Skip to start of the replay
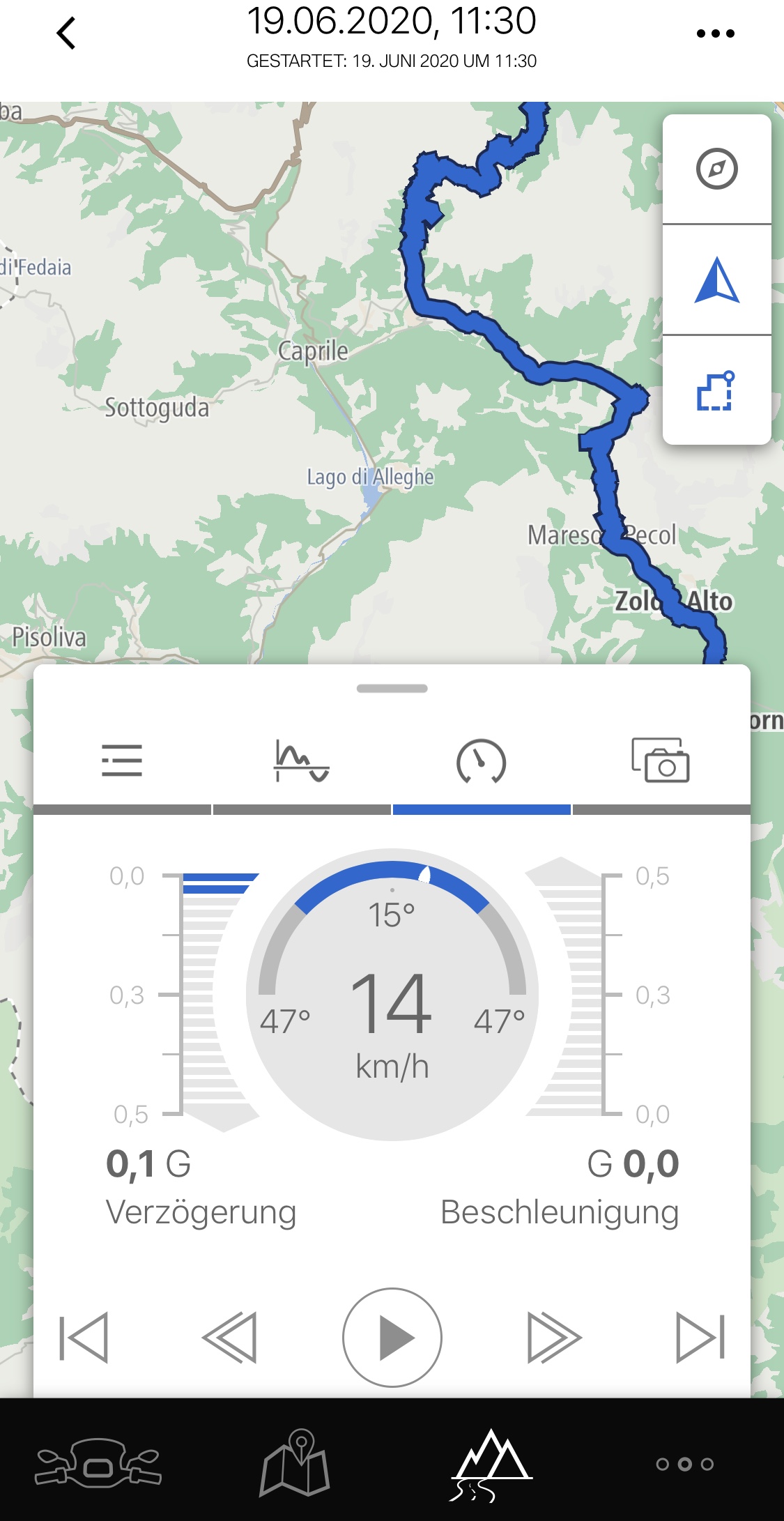The width and height of the screenshot is (784, 1521). 84,1337
